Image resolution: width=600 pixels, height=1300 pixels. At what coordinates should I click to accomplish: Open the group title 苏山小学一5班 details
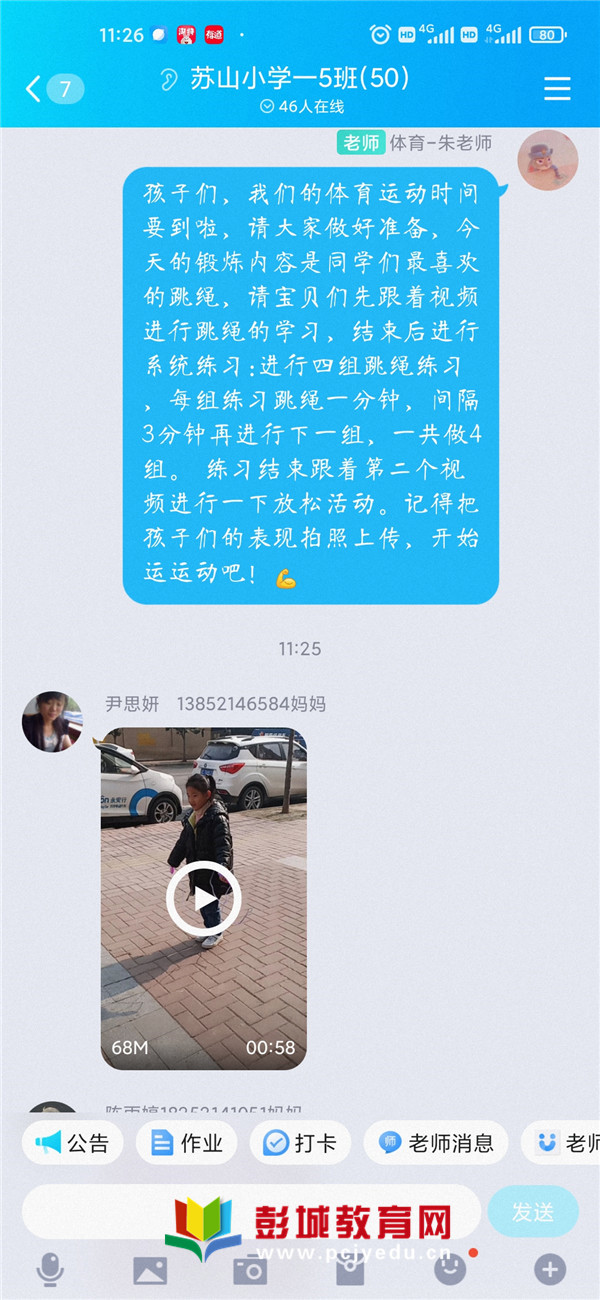coord(298,80)
